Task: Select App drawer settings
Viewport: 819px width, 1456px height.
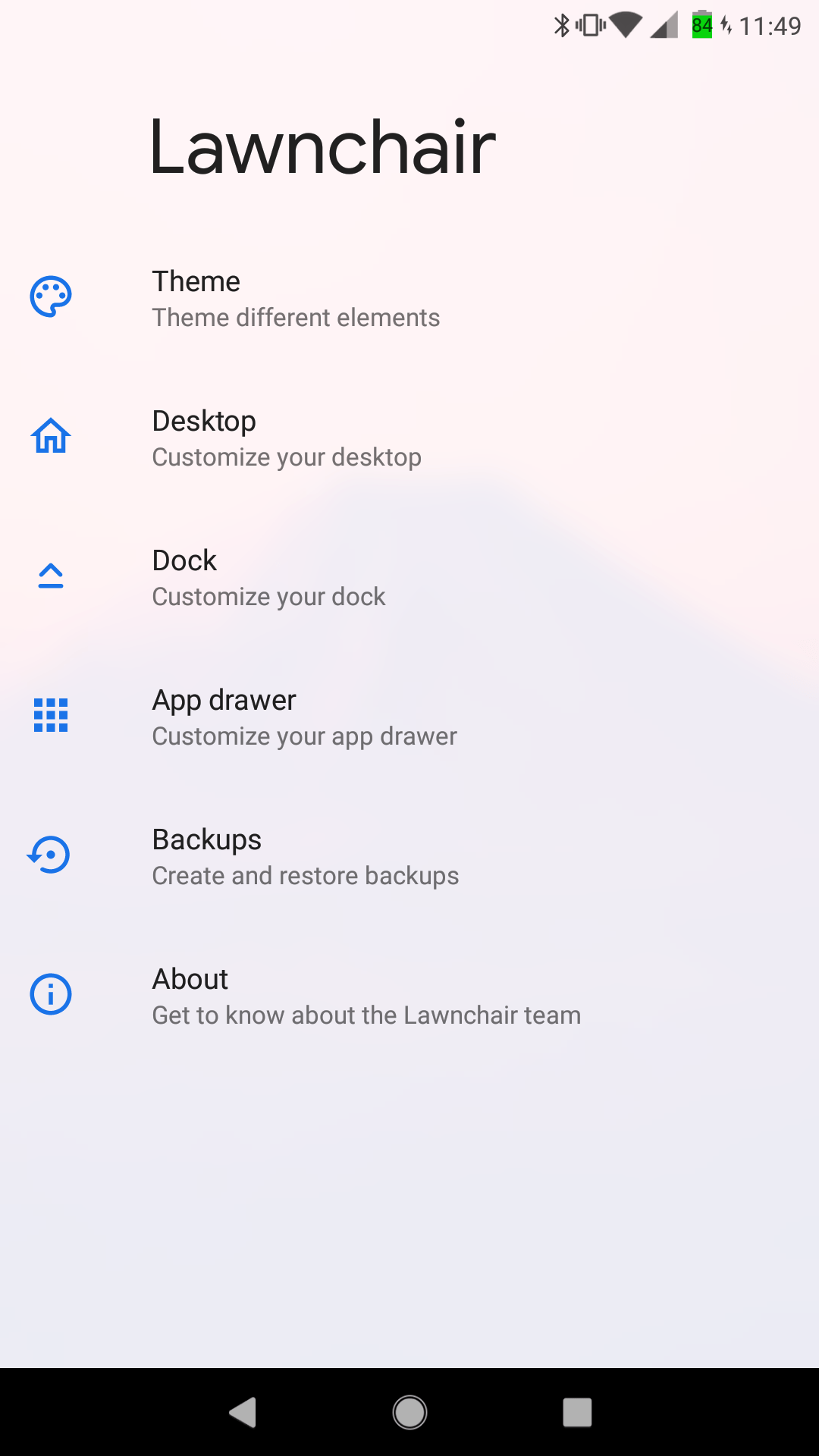Action: (x=409, y=717)
